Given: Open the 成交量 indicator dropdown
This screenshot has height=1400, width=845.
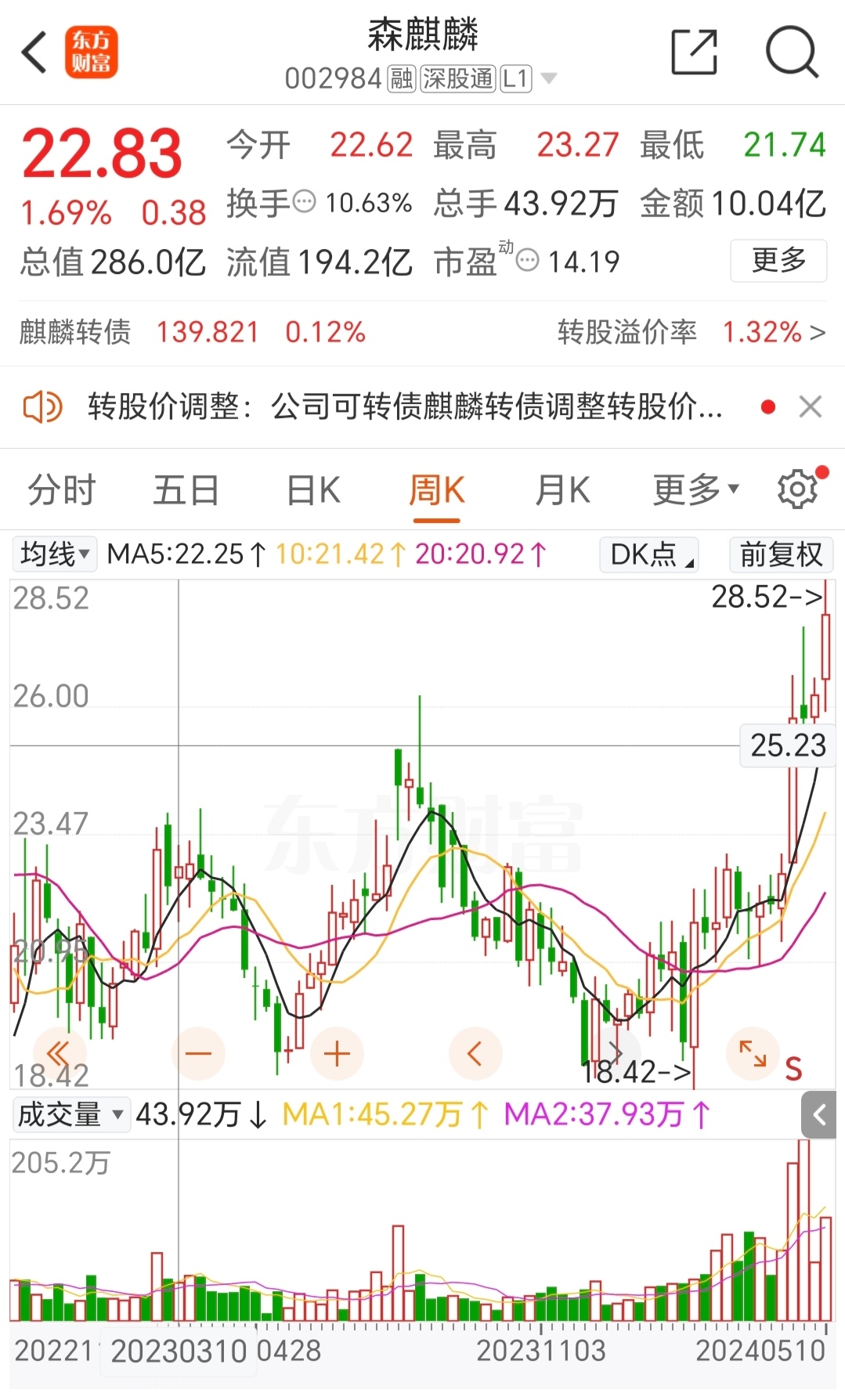Looking at the screenshot, I should click(71, 1114).
